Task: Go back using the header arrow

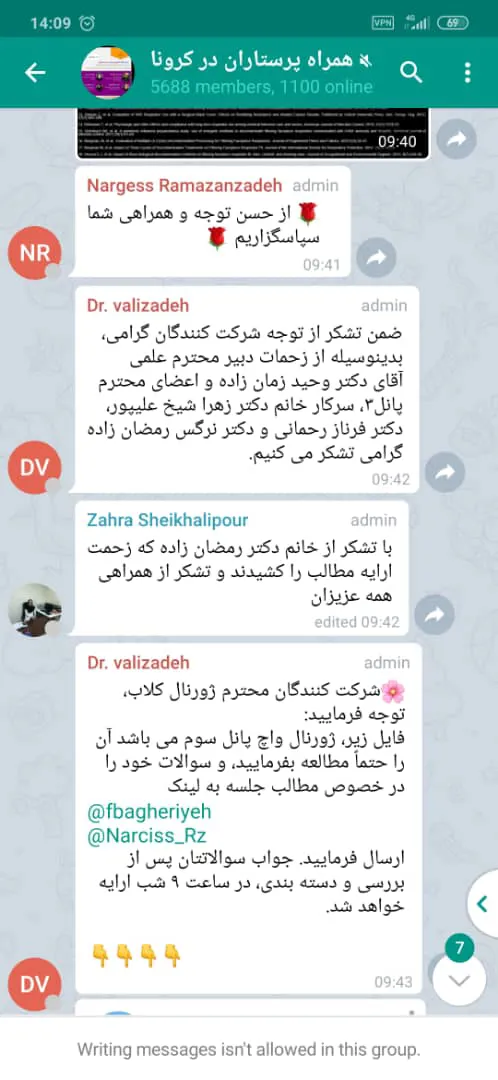Action: pyautogui.click(x=35, y=72)
